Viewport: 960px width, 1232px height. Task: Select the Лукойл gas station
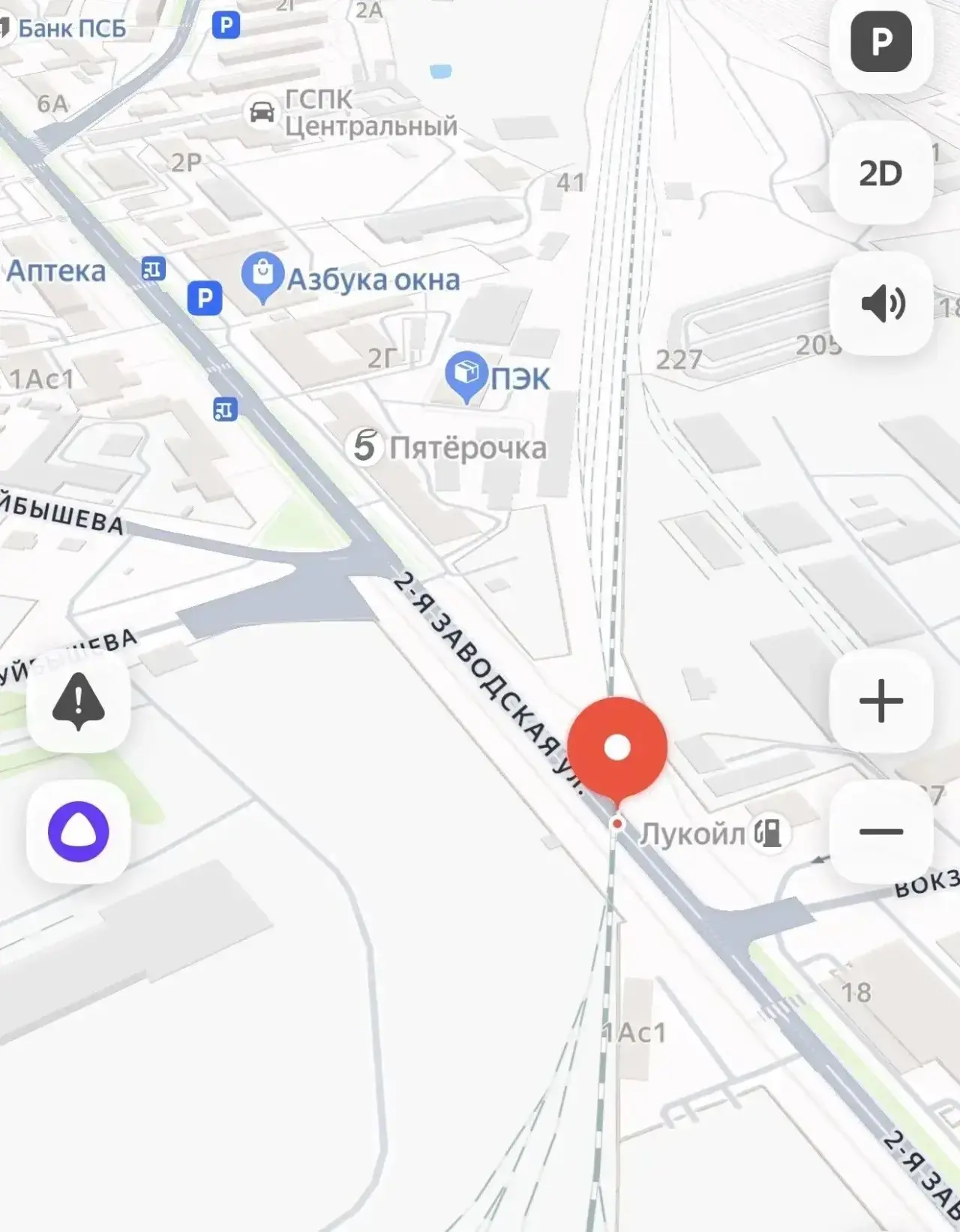tap(766, 833)
